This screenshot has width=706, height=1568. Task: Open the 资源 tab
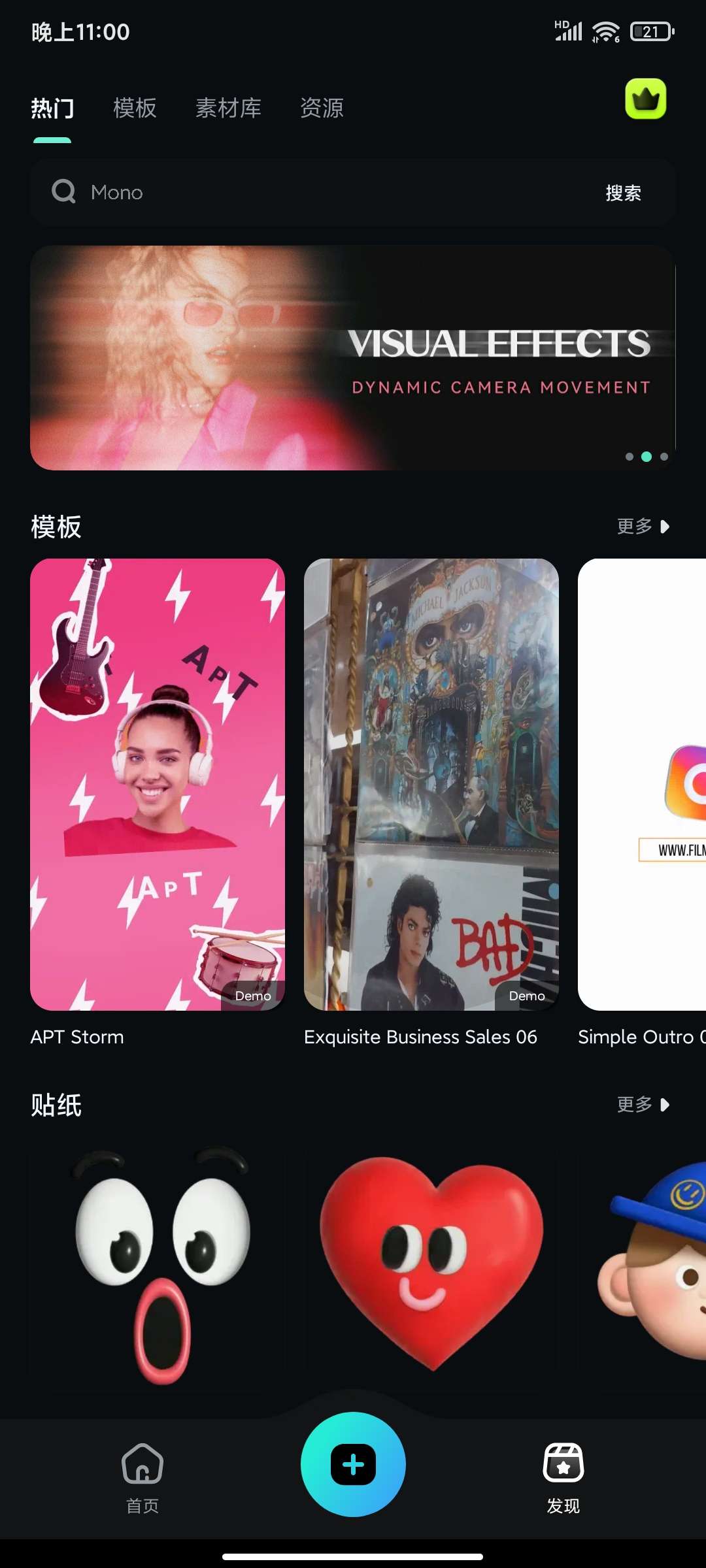pos(322,108)
